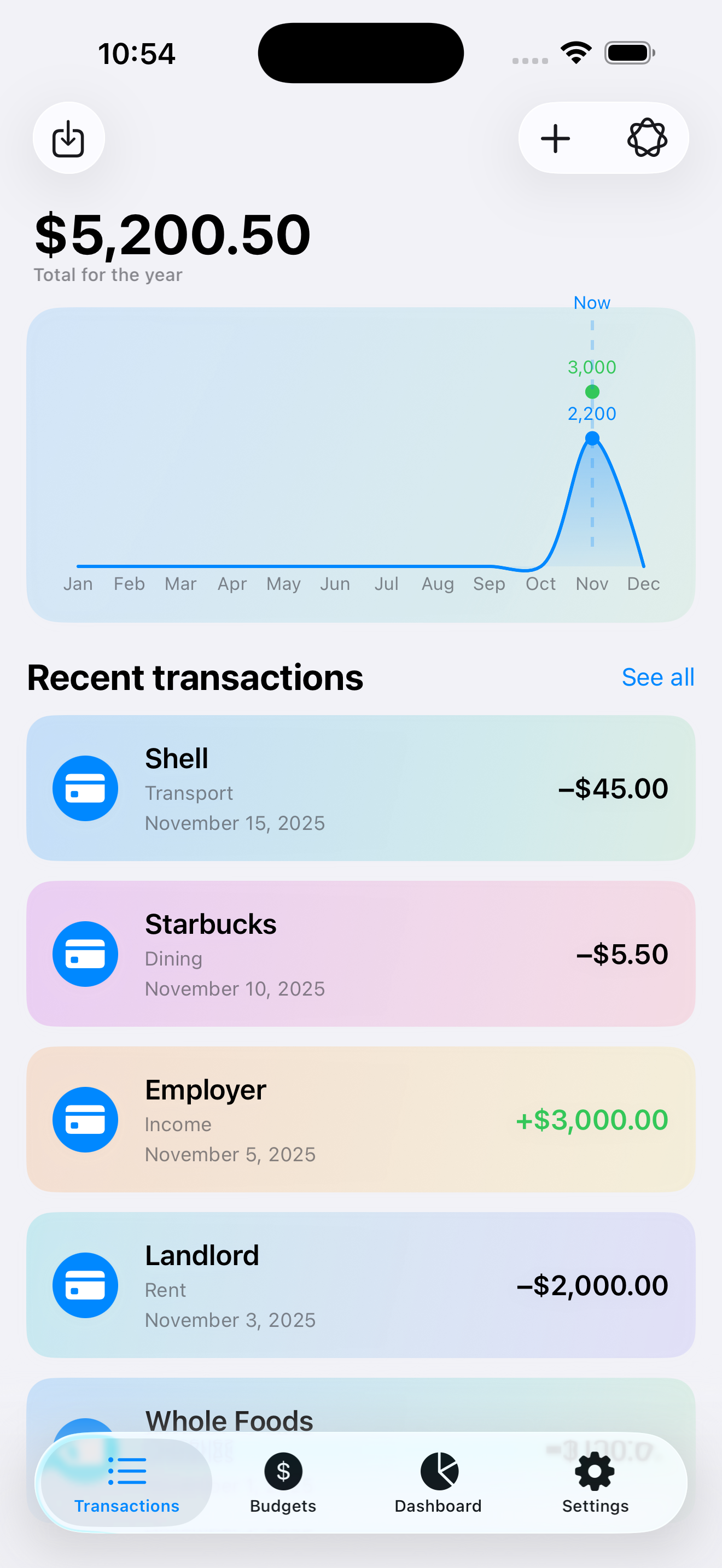This screenshot has height=1568, width=722.
Task: Open the See all transactions link
Action: [x=658, y=677]
